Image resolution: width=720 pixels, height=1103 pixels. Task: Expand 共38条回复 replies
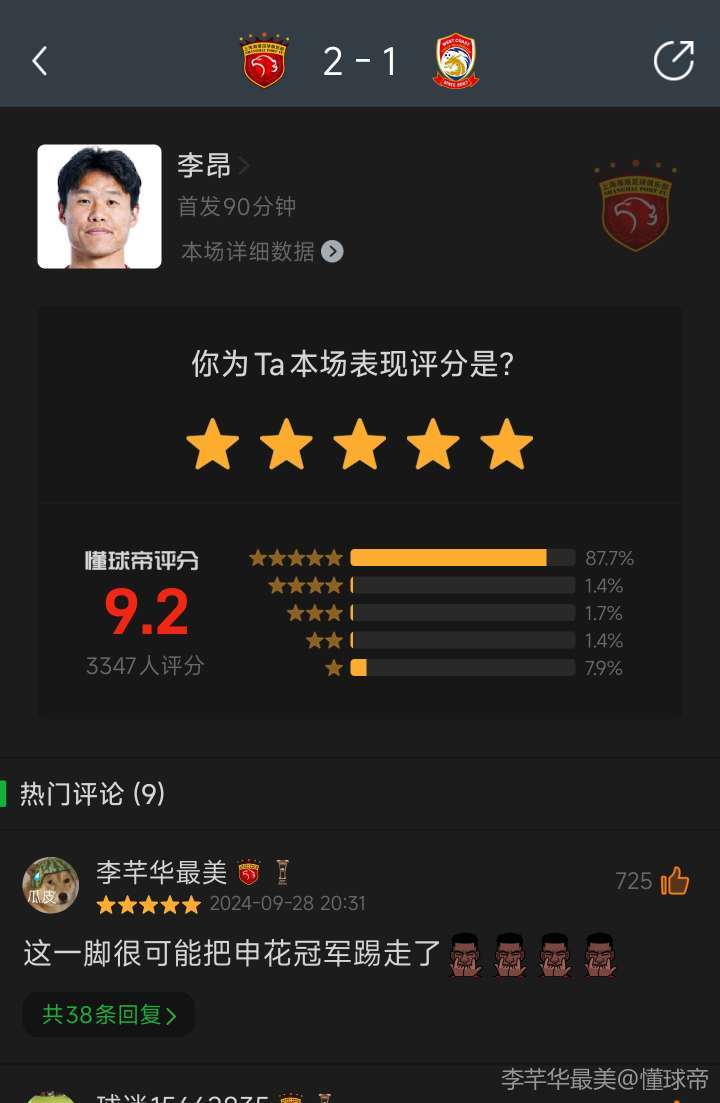(109, 1015)
